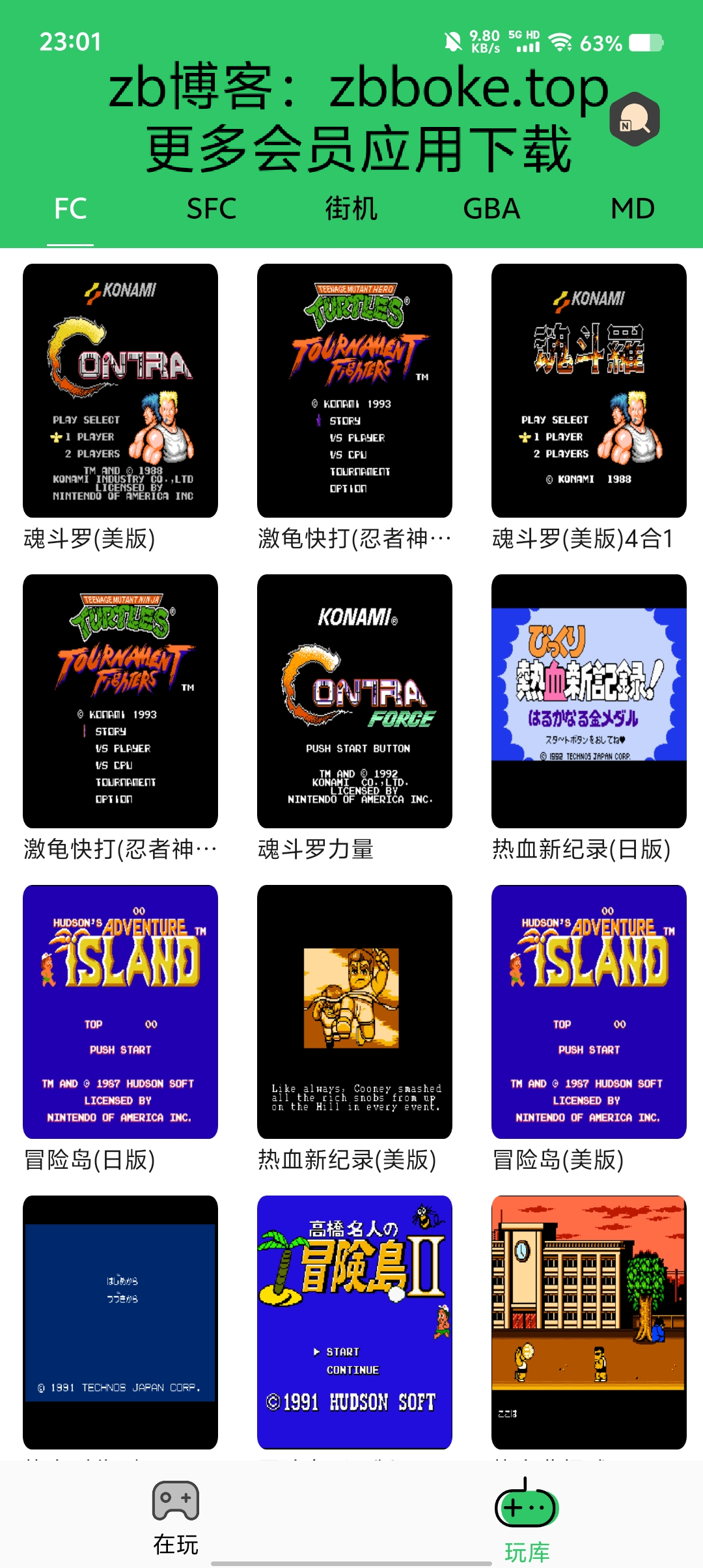Switch to the SFC tab

(211, 209)
